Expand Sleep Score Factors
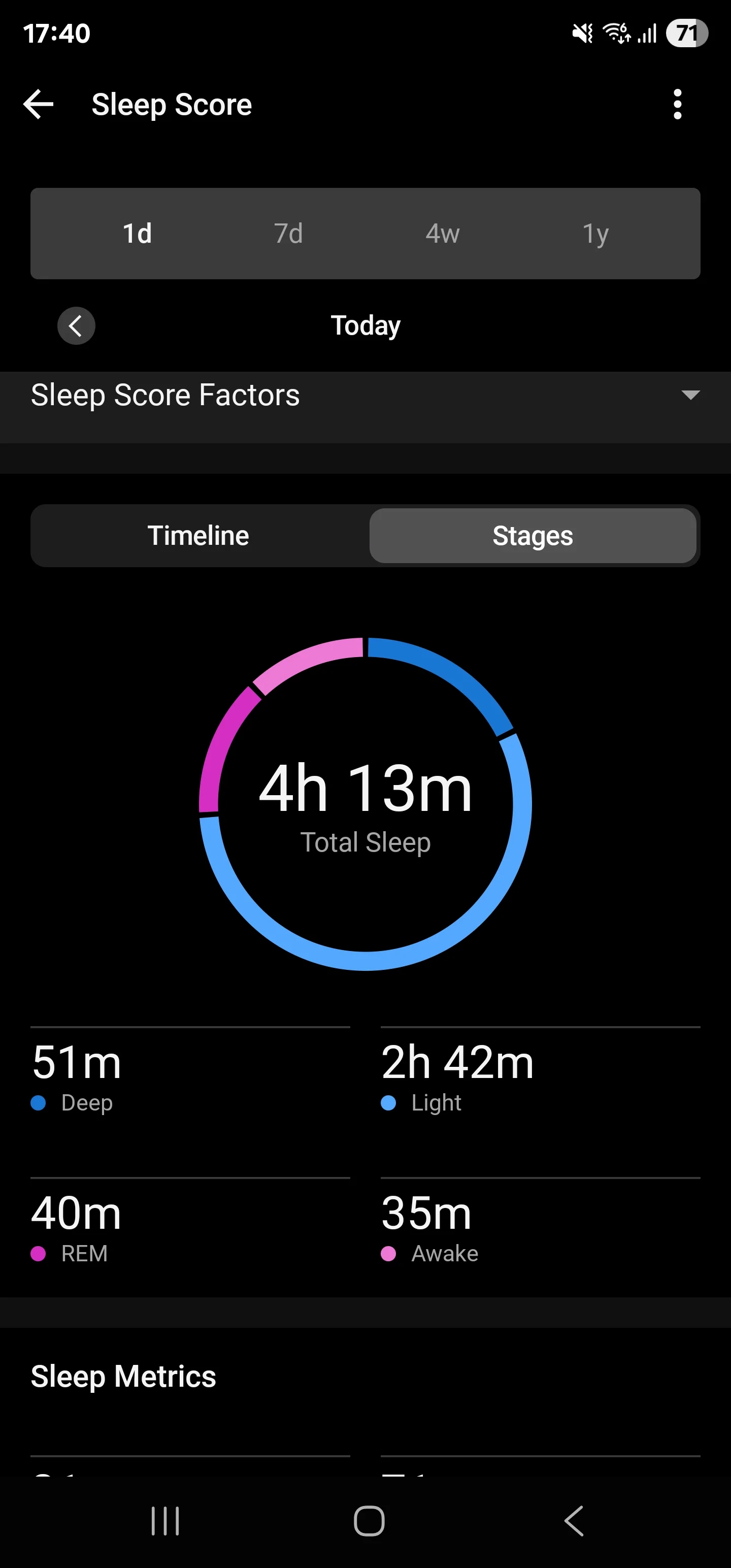Screen dimensions: 731x1568 click(x=365, y=395)
